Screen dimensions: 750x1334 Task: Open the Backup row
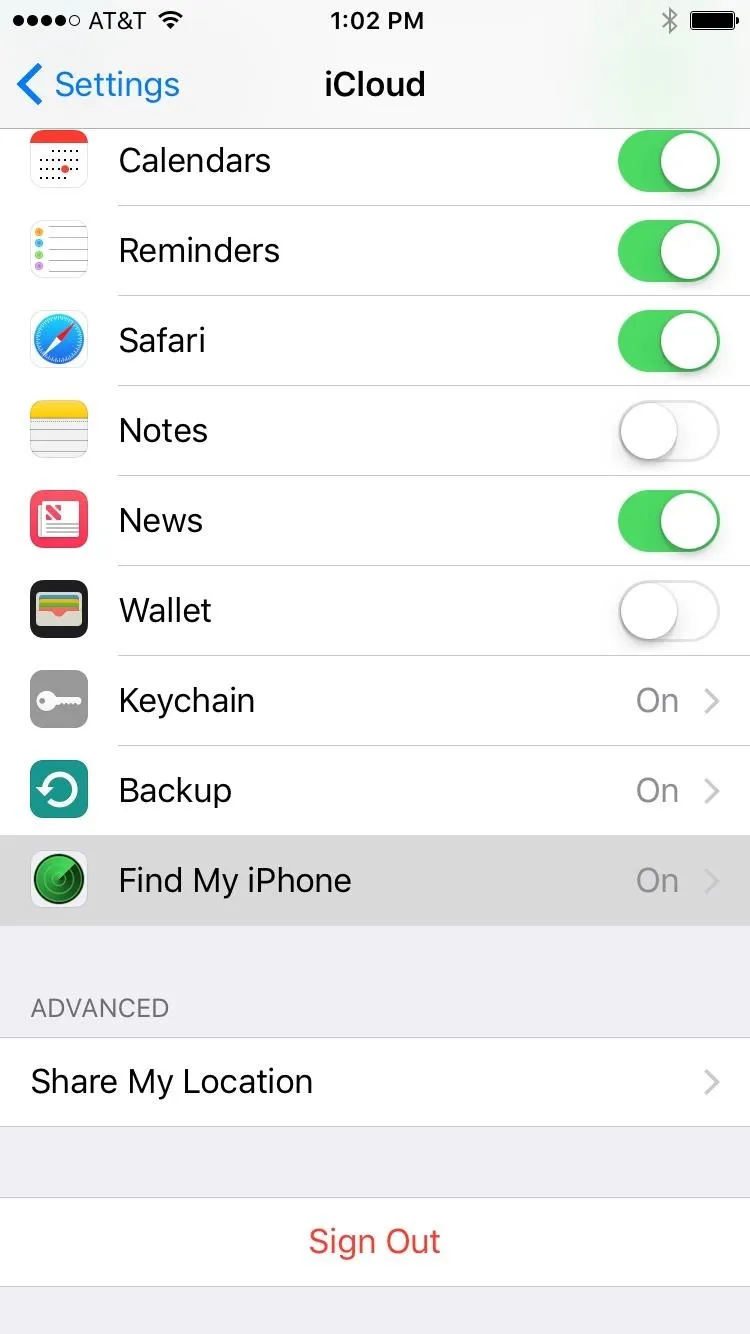pos(375,791)
